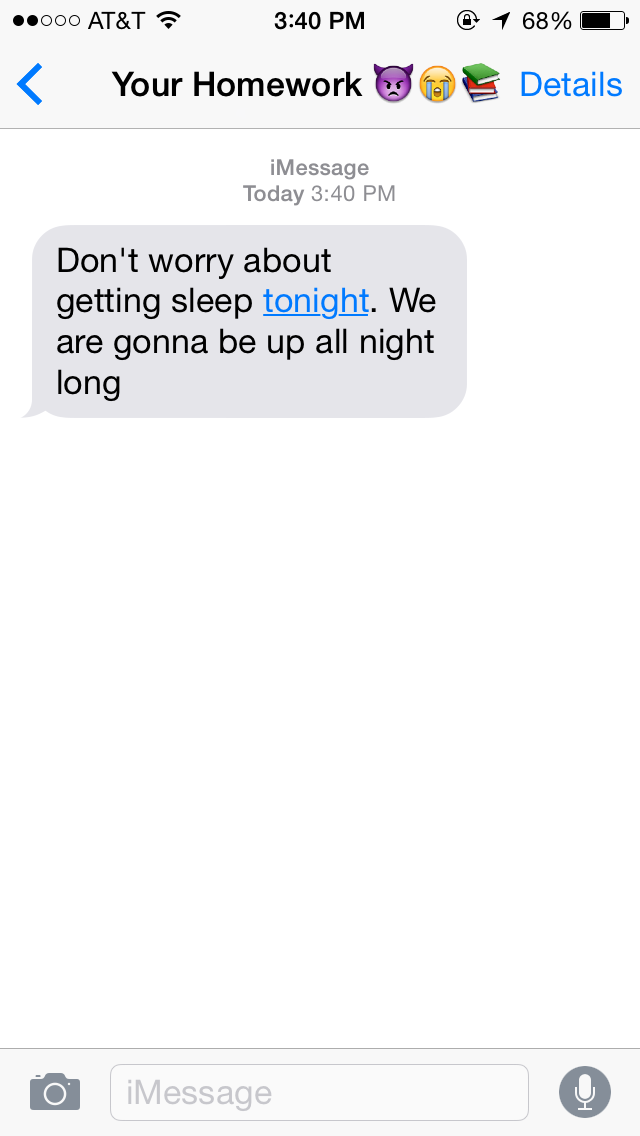Tap the underlined "tonight" link

316,301
